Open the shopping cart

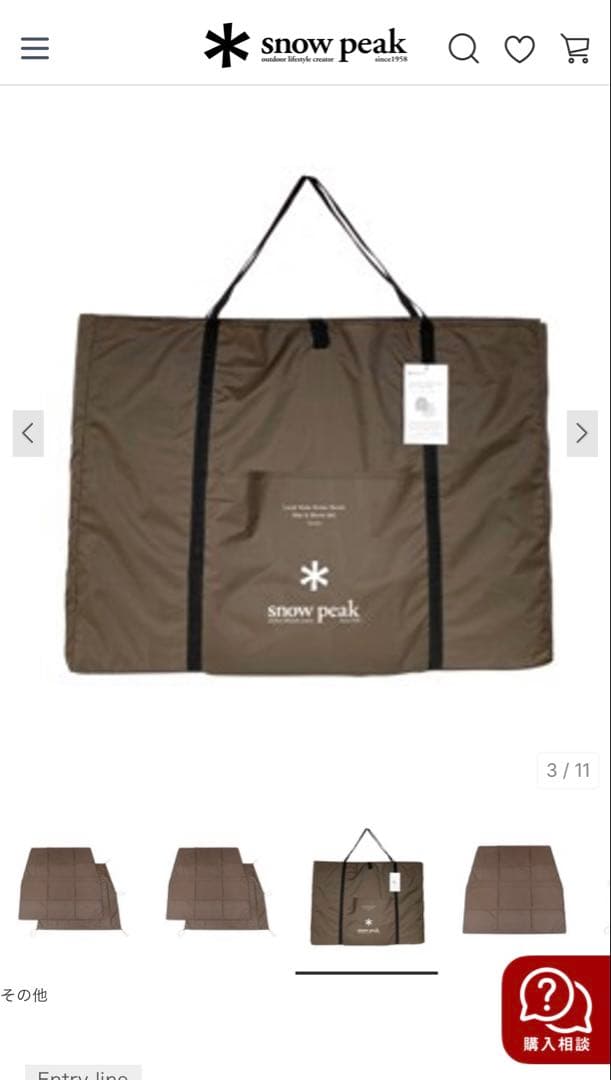coord(575,47)
